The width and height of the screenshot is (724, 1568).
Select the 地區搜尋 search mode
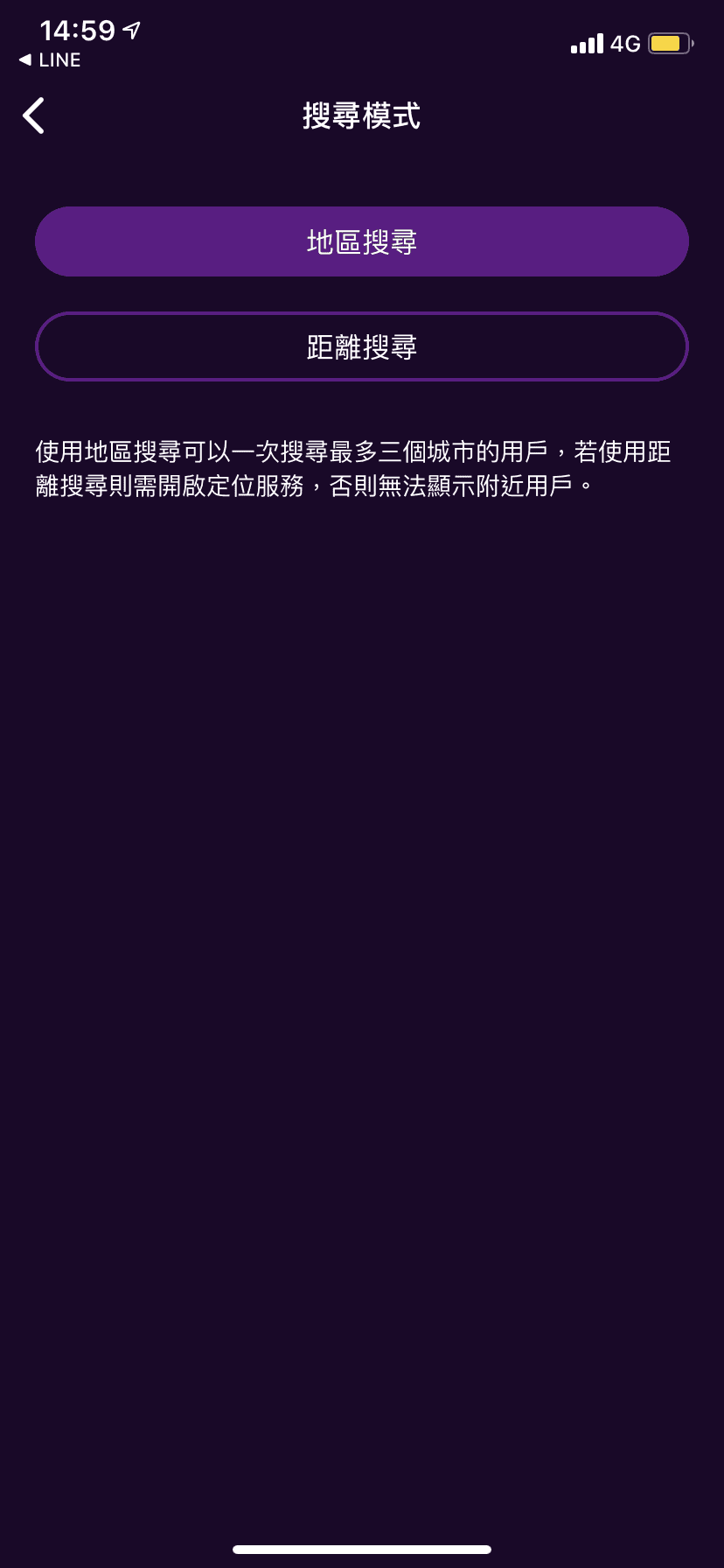click(362, 241)
